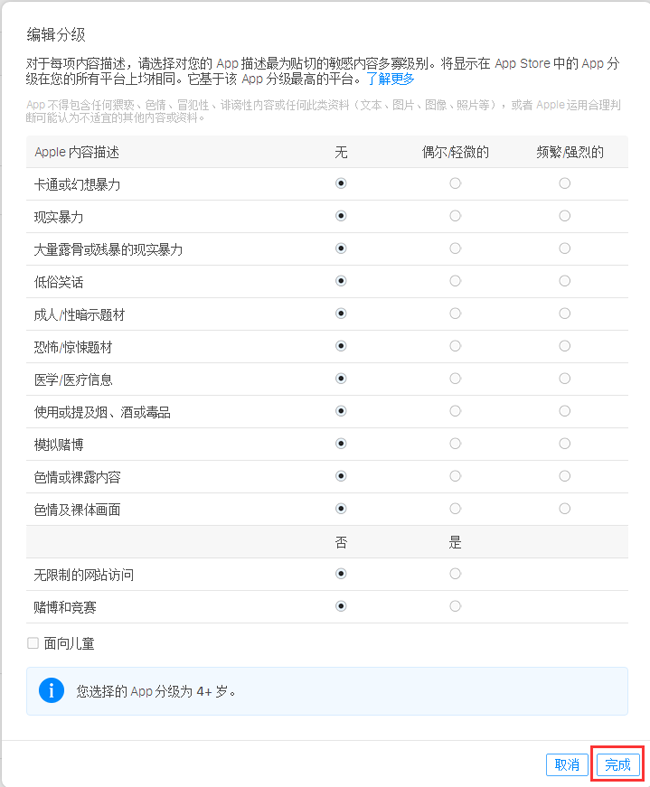Image resolution: width=650 pixels, height=787 pixels.
Task: Select 频繁/强烈的 for 恐怖/惊悚题材
Action: coord(565,346)
